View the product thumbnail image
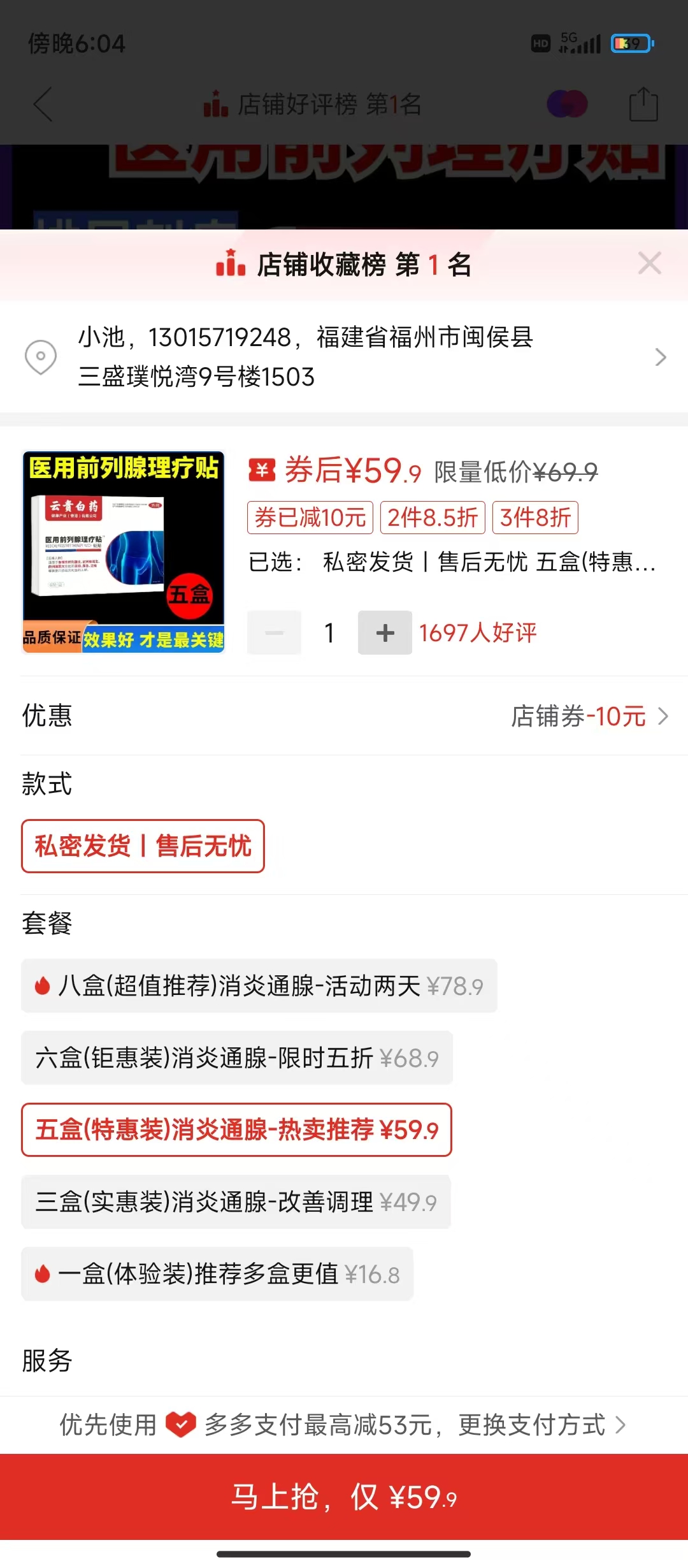This screenshot has height=1568, width=688. (124, 552)
